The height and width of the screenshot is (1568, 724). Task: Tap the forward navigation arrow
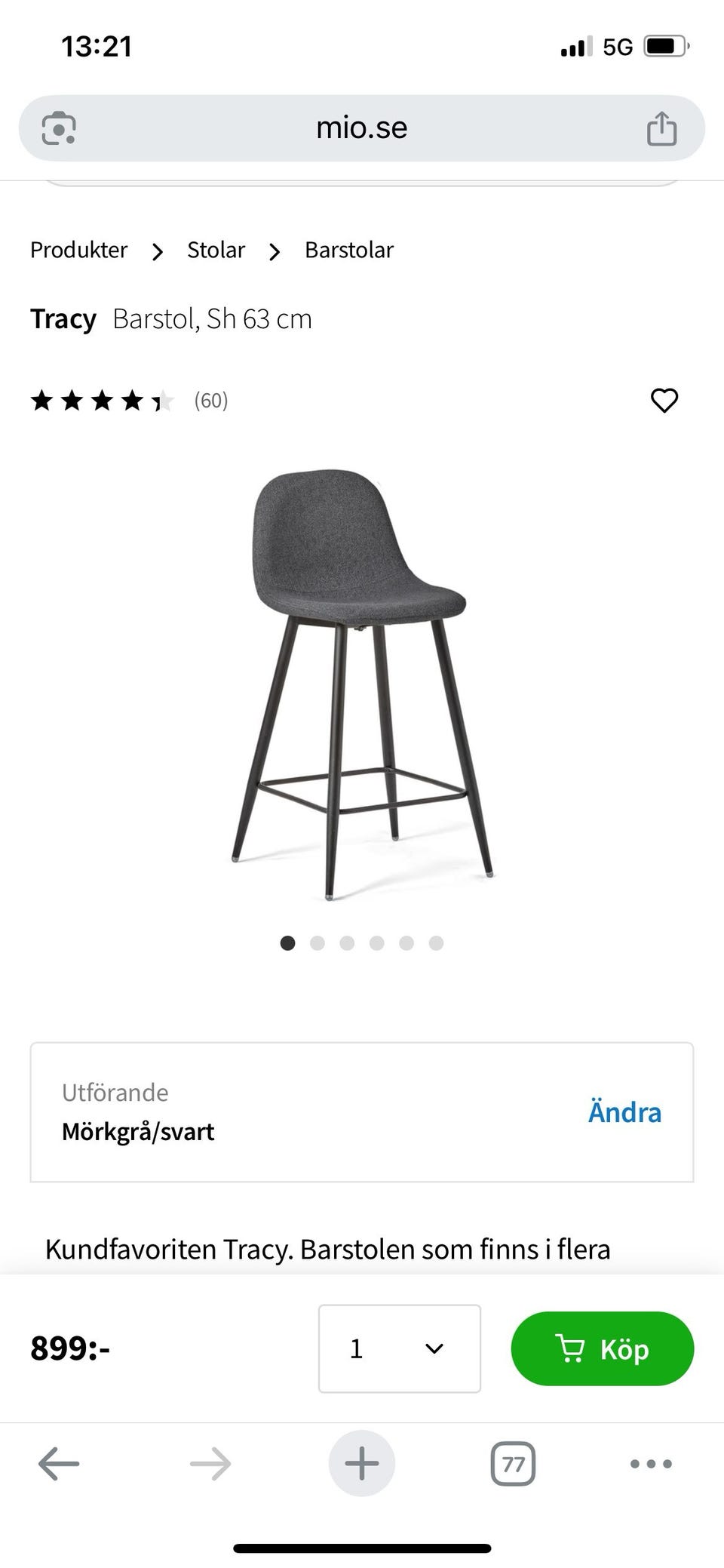[x=210, y=1462]
